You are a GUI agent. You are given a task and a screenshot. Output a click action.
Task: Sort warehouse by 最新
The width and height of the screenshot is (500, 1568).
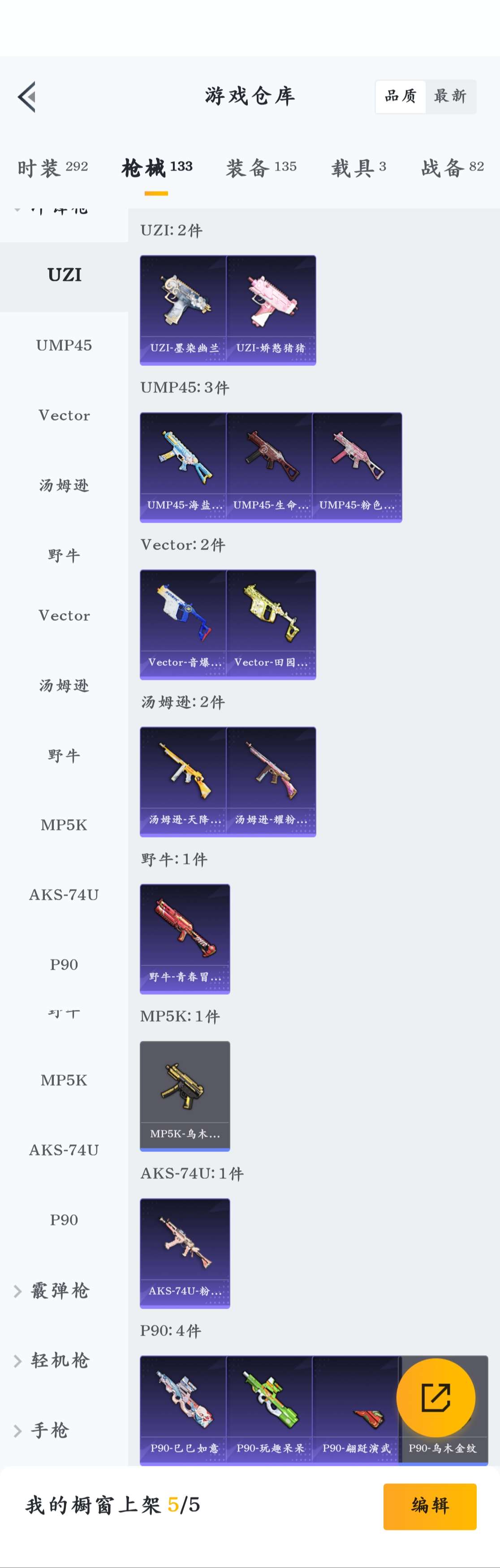pos(450,96)
